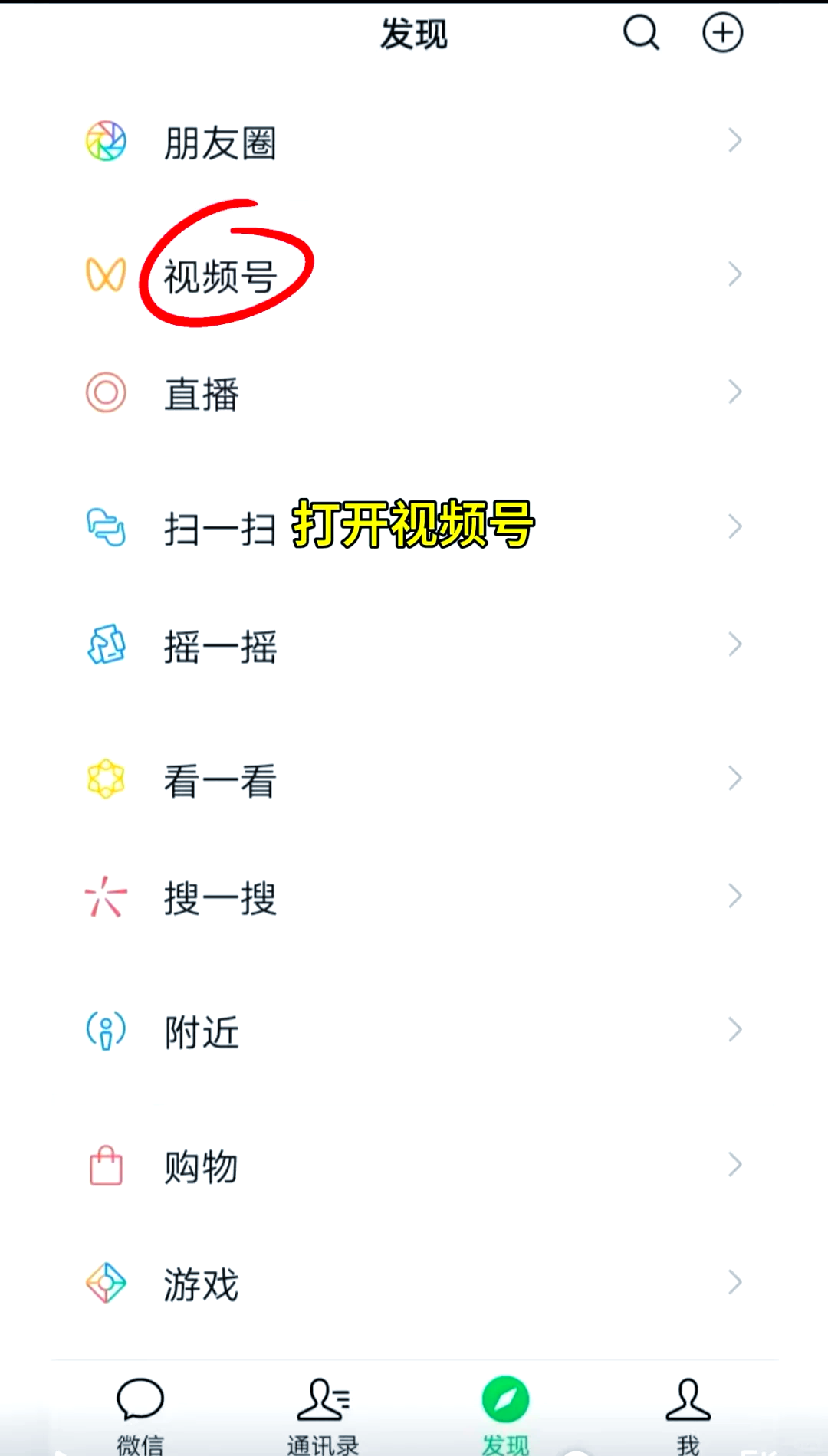Screen dimensions: 828x1456
Task: Tap the magnifier search icon at top
Action: [x=641, y=33]
